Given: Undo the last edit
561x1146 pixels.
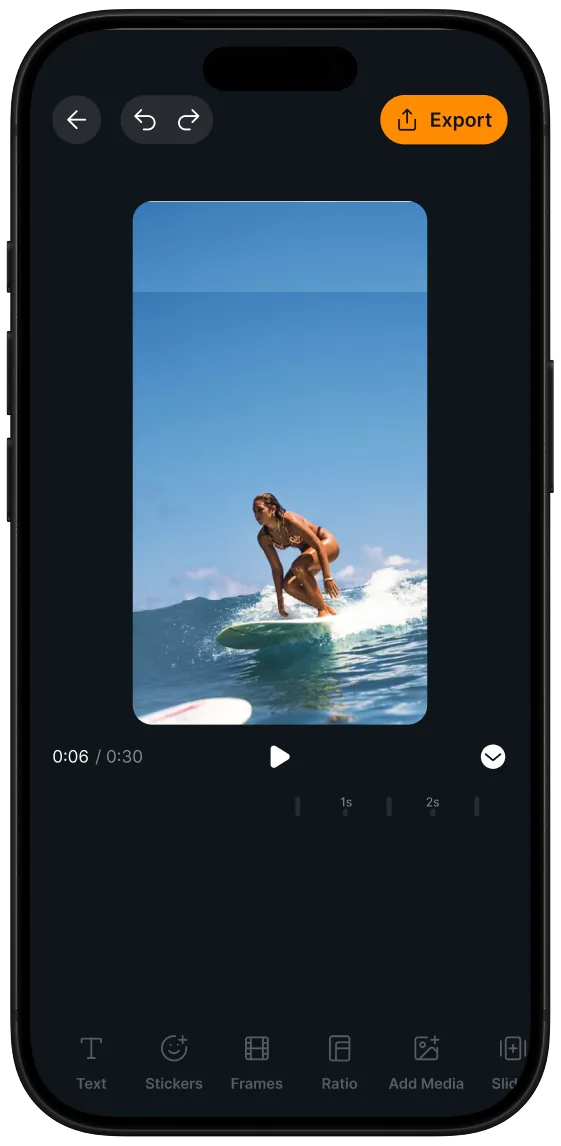Looking at the screenshot, I should [145, 120].
